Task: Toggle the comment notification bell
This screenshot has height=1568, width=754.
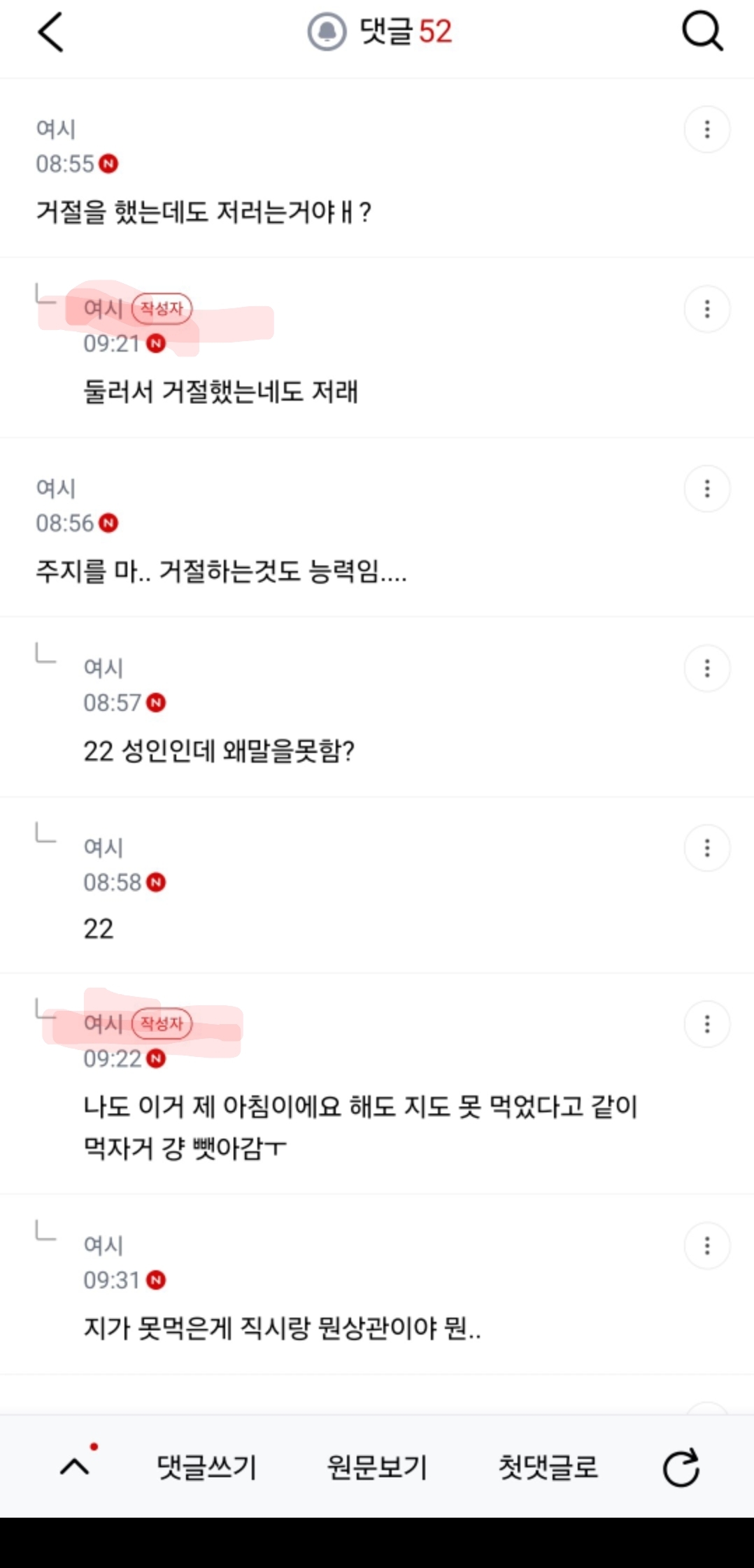Action: click(327, 32)
